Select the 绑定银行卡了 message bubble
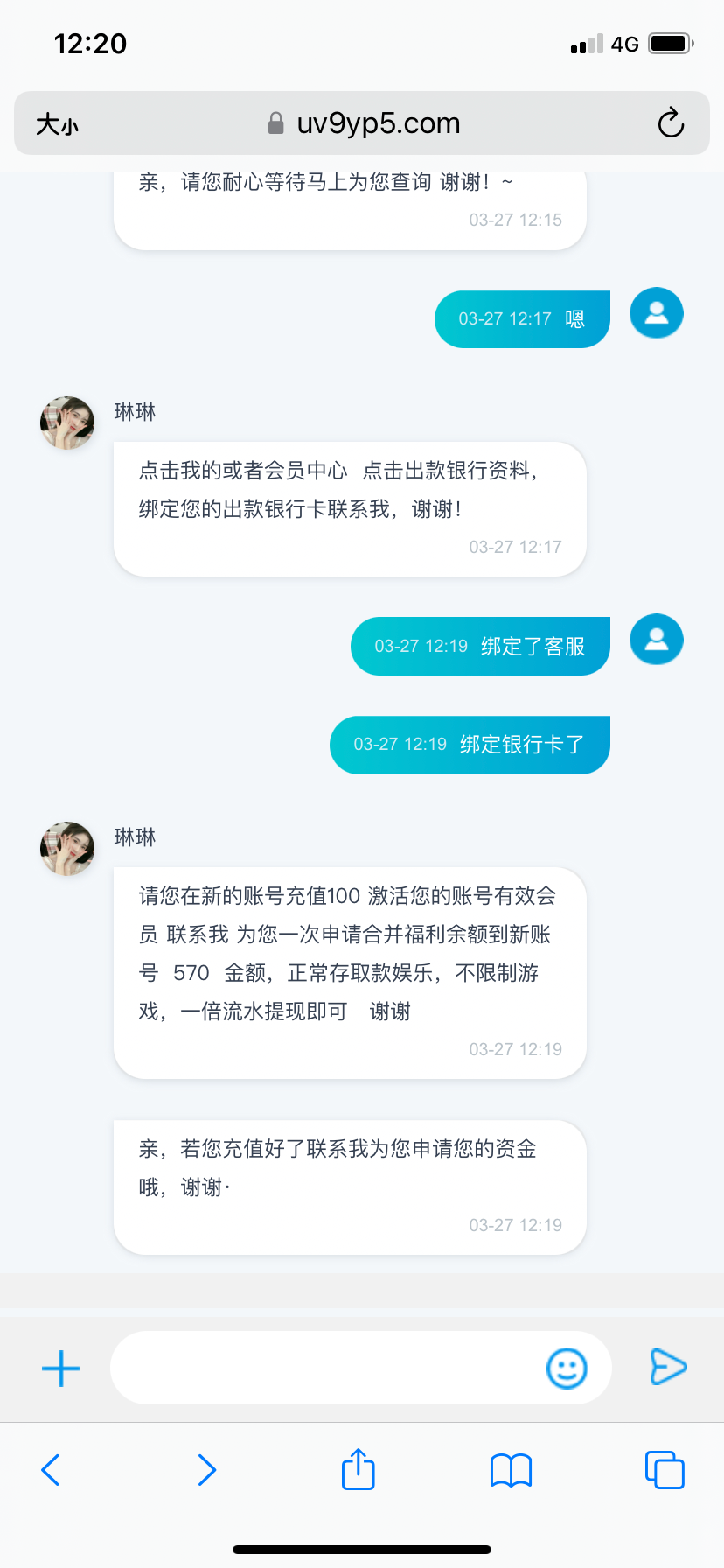This screenshot has height=1568, width=724. [470, 745]
